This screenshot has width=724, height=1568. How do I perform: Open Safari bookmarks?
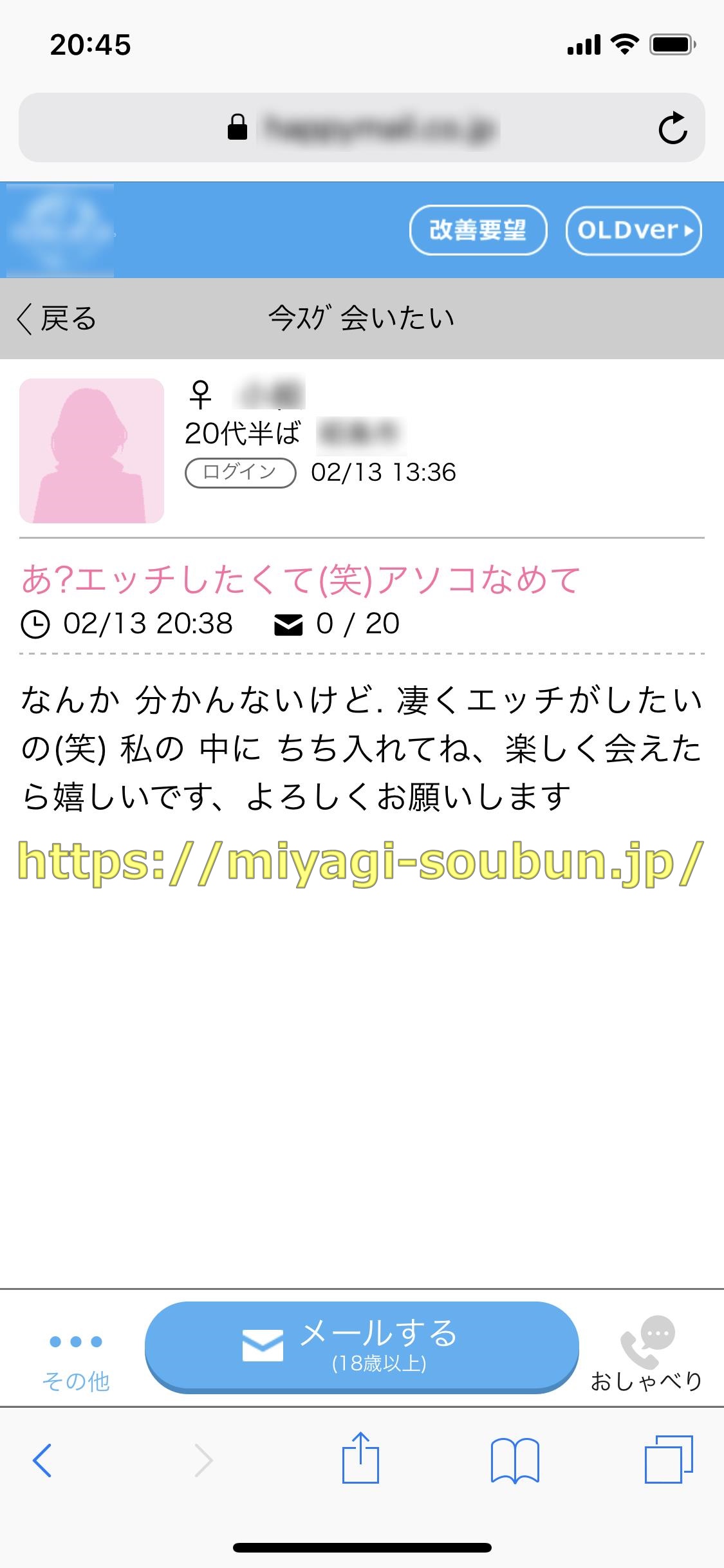pos(515,1460)
